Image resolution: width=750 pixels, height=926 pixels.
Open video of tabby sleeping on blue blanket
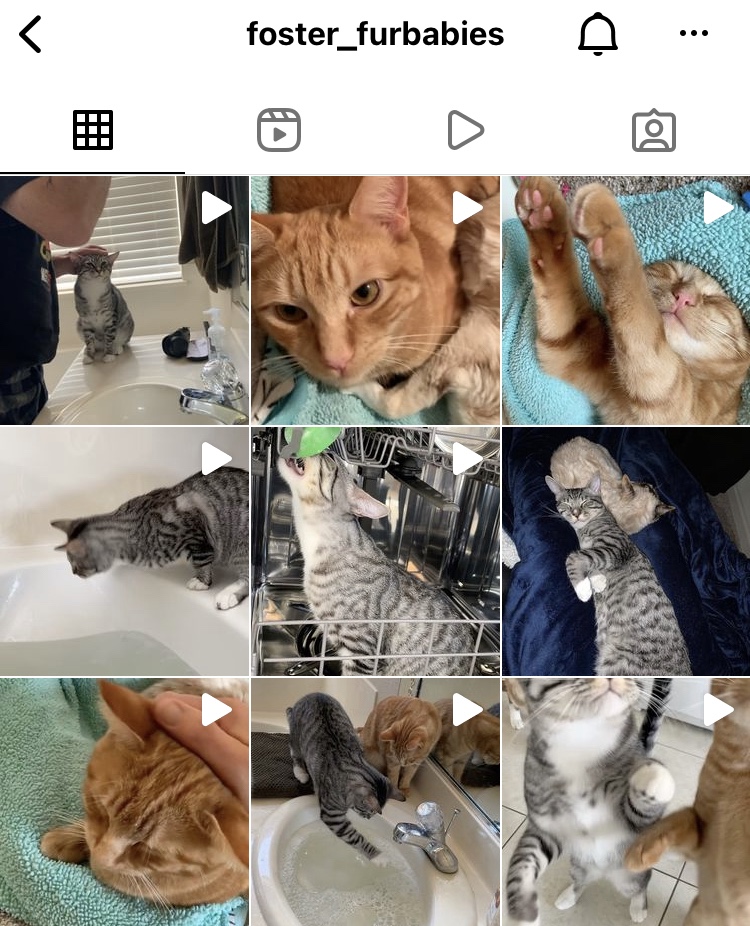pos(626,551)
